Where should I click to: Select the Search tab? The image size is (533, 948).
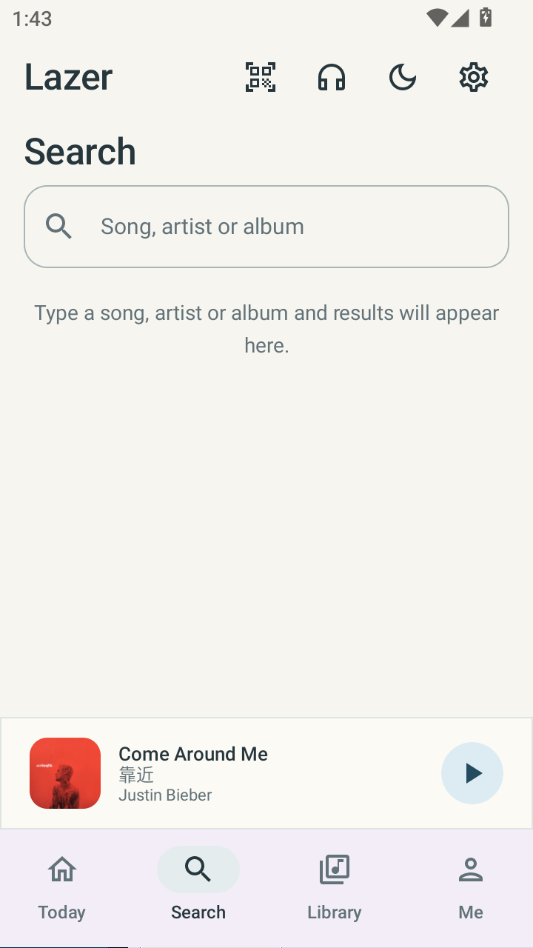tap(198, 888)
